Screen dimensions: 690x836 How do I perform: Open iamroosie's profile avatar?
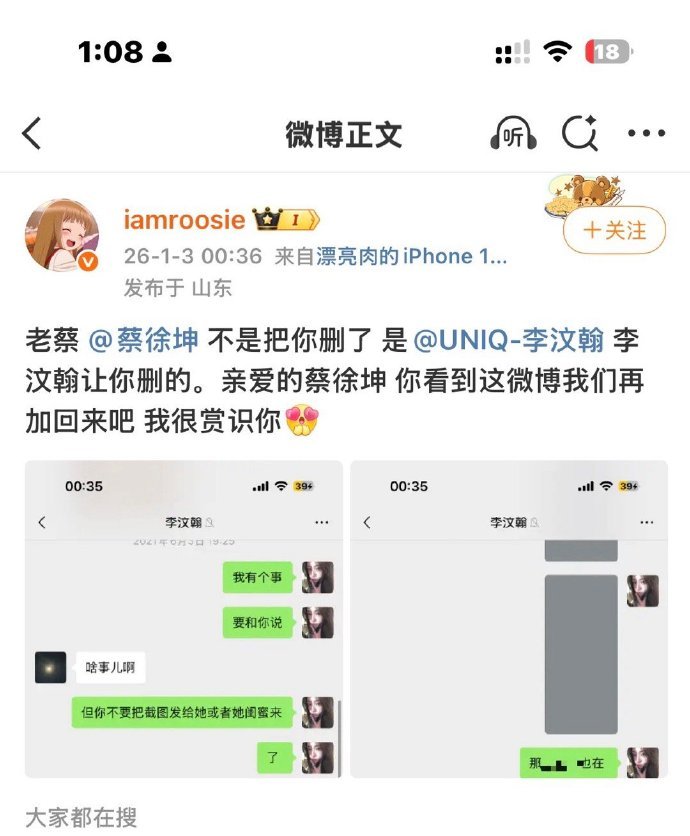tap(62, 235)
